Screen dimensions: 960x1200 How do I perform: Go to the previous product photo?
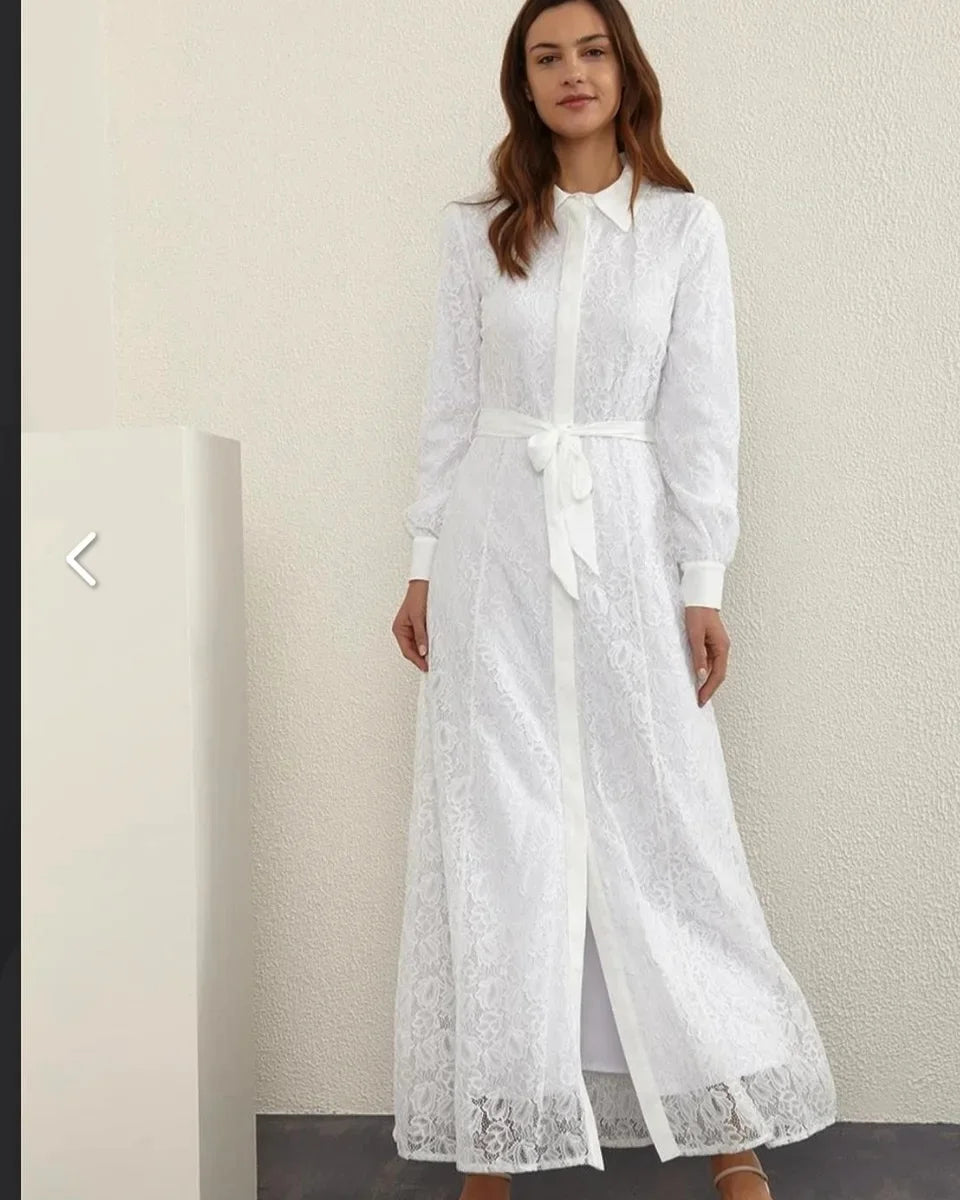point(82,559)
